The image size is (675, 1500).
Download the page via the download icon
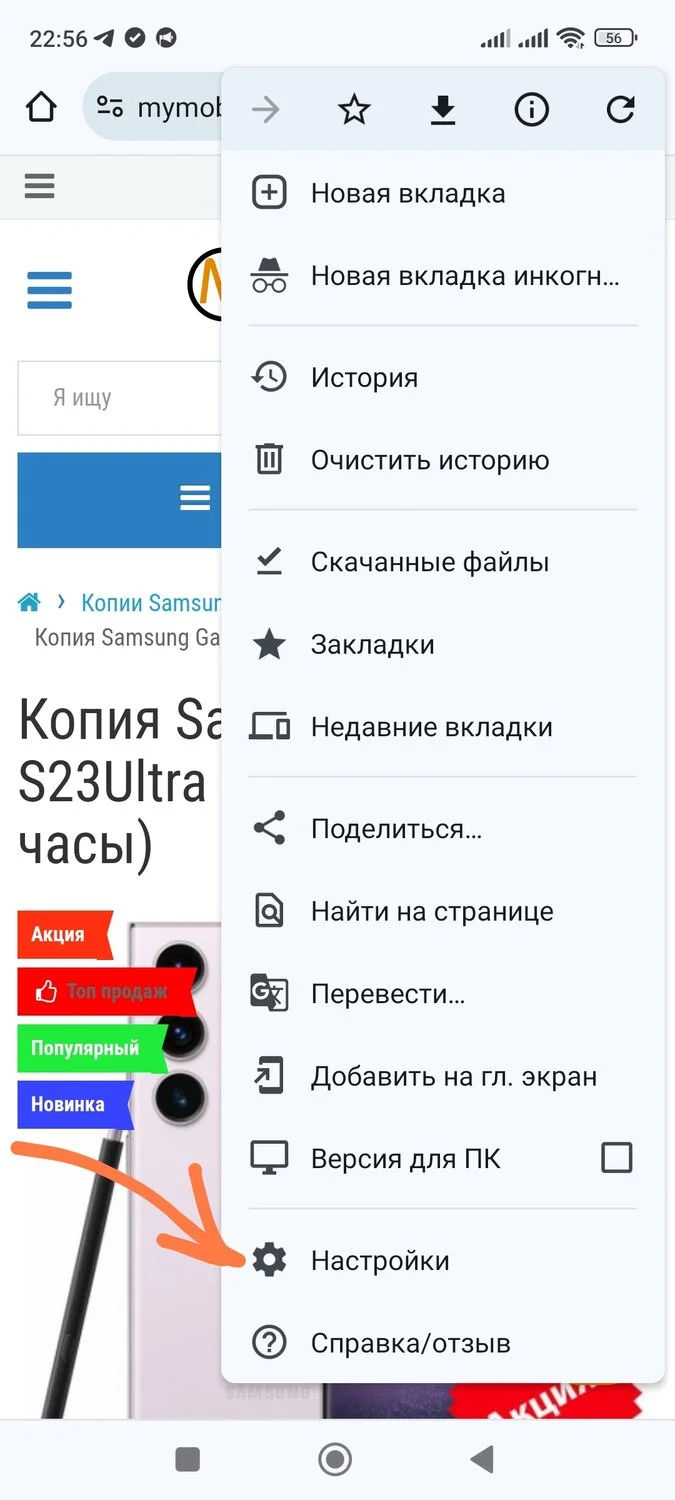tap(443, 110)
